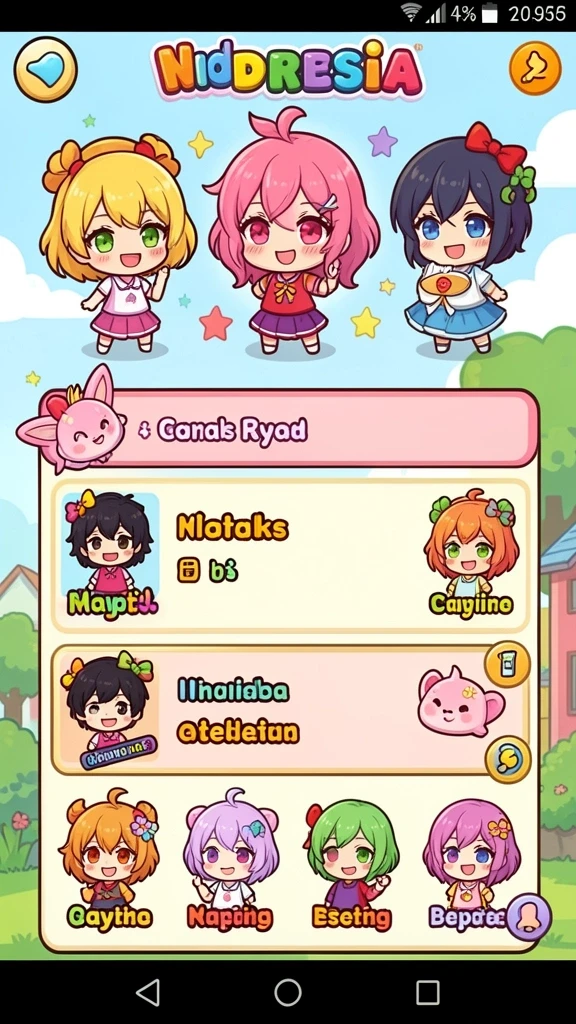Screen dimensions: 576x1024
Task: Tap the upper yellow icon on Ilhaliaba card
Action: tap(507, 664)
